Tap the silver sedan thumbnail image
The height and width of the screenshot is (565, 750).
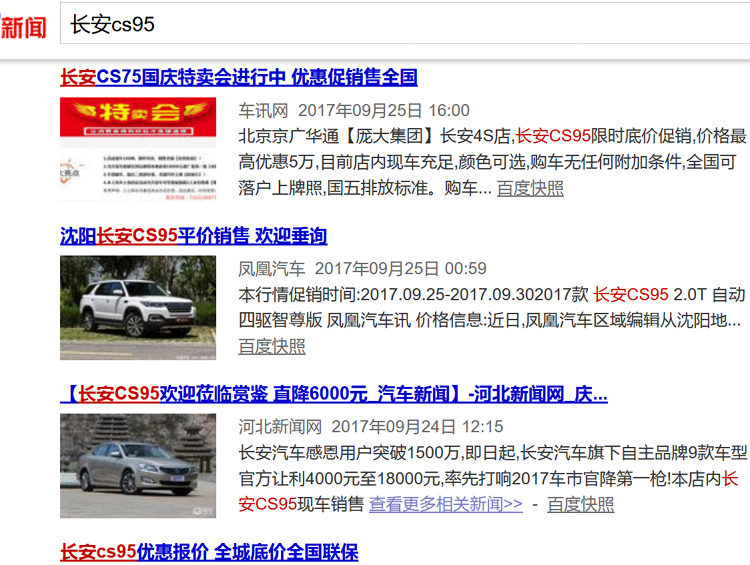pyautogui.click(x=137, y=465)
